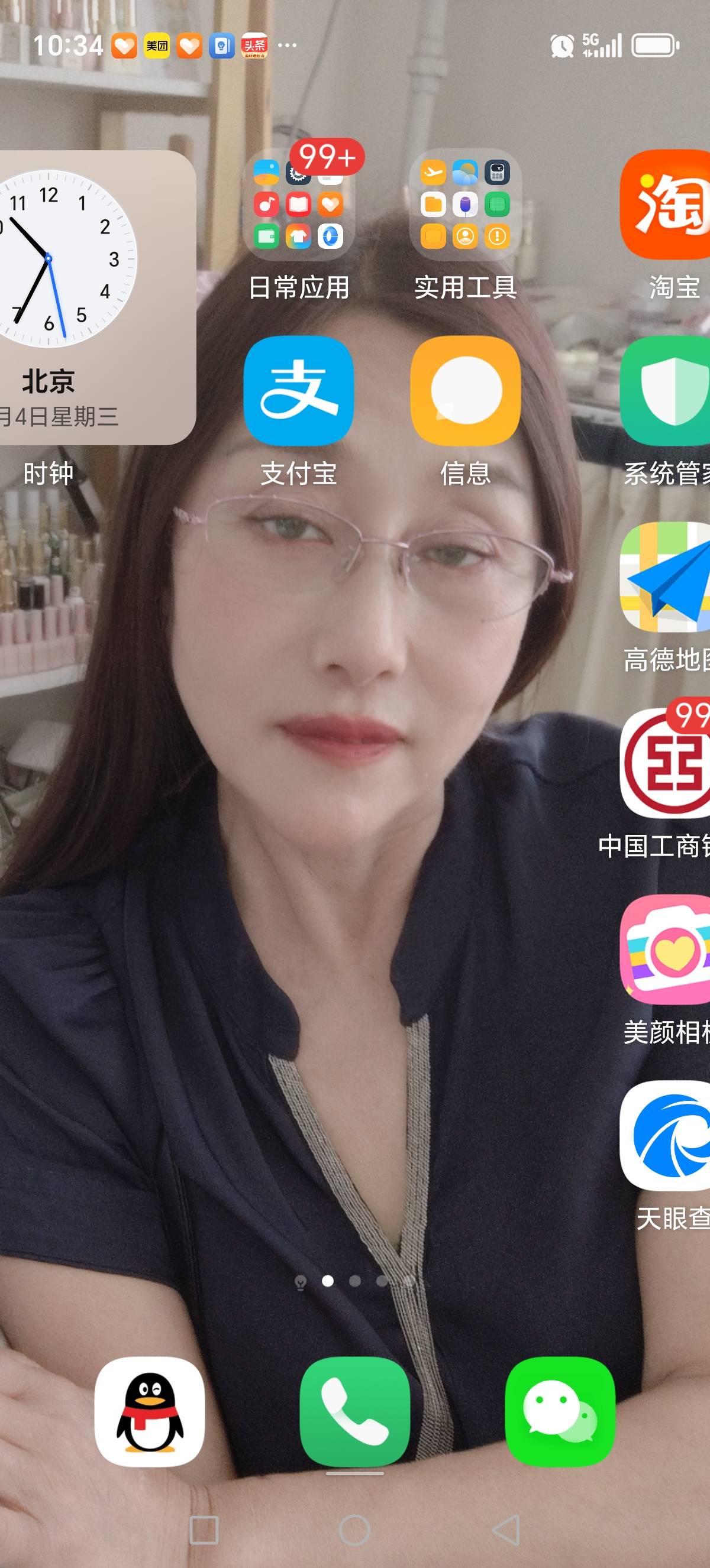Launch 系统管家 app

[x=667, y=391]
